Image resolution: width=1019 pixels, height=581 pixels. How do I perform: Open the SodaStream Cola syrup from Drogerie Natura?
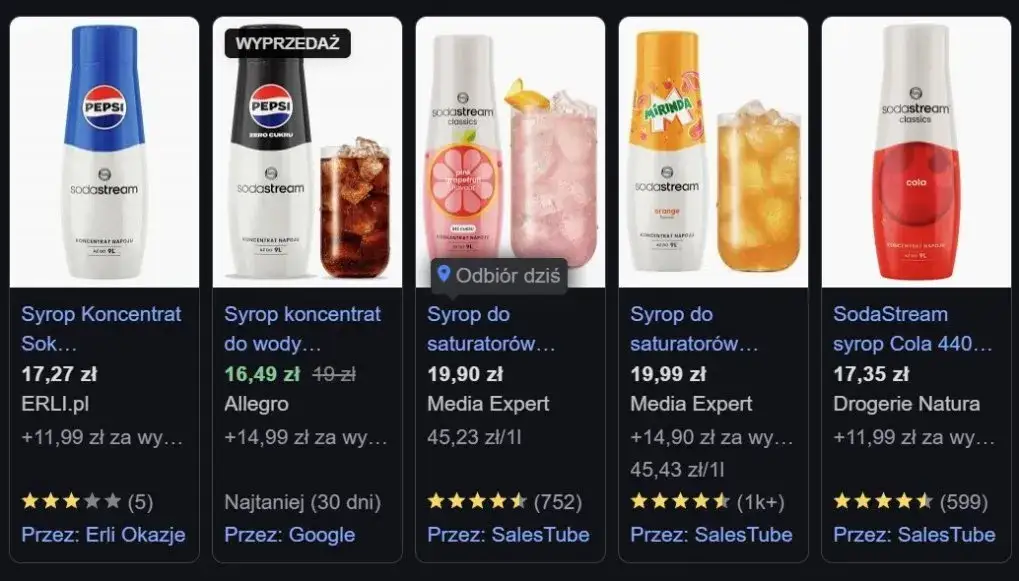pos(912,328)
